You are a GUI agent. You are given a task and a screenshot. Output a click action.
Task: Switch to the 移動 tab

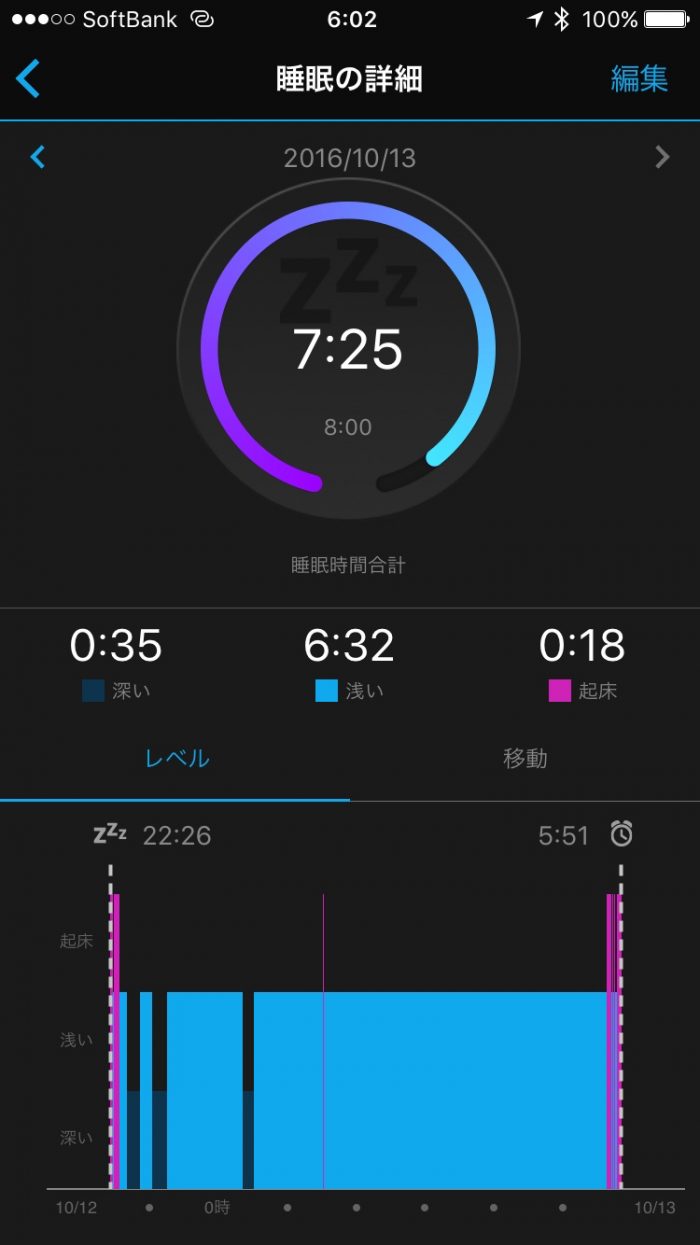(x=524, y=758)
